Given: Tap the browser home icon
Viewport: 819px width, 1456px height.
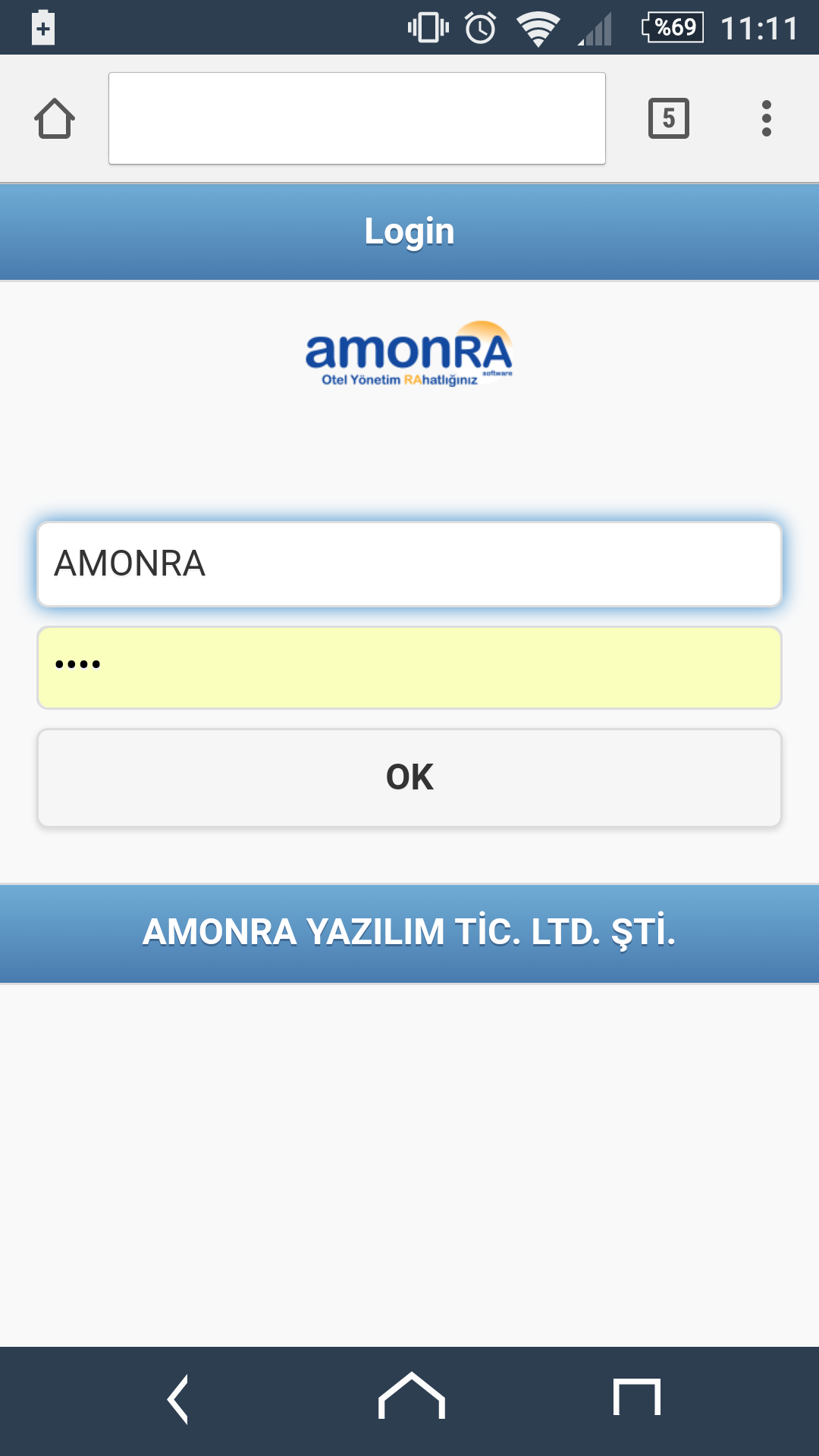Looking at the screenshot, I should (x=55, y=118).
